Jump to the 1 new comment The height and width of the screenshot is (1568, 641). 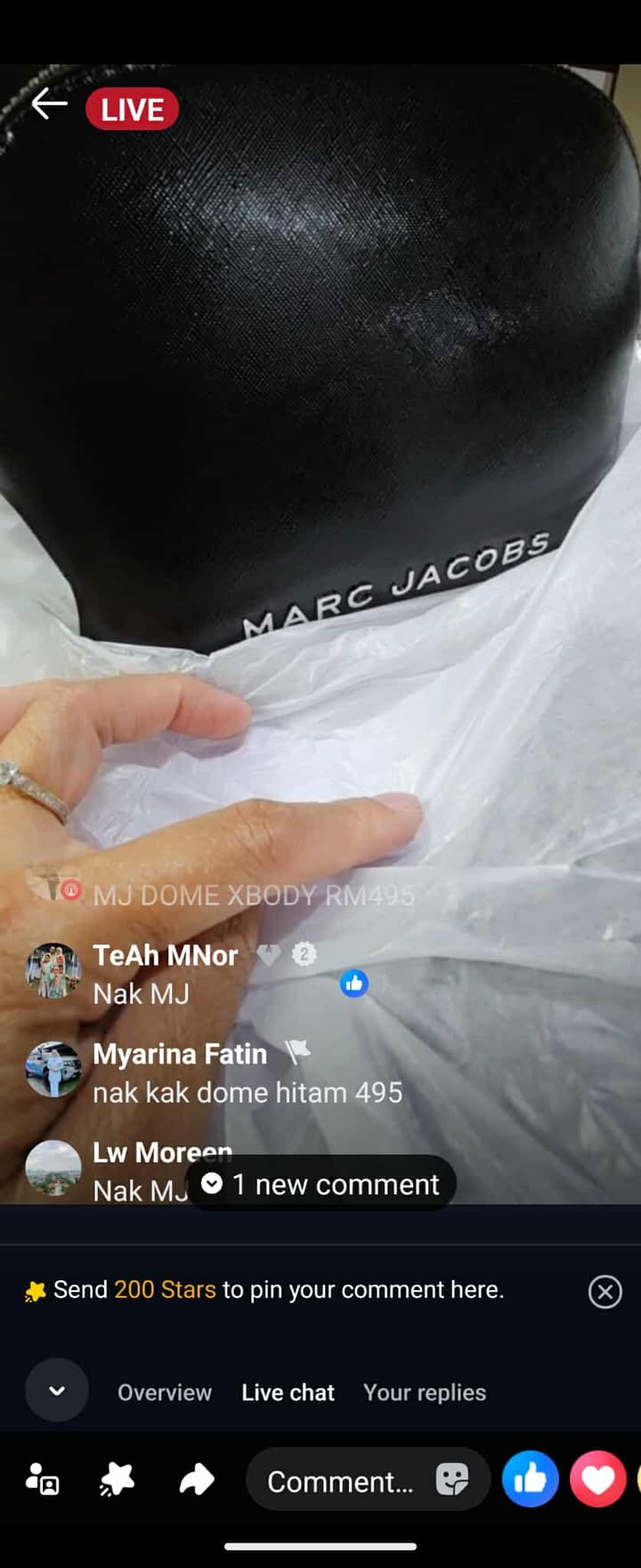321,1184
